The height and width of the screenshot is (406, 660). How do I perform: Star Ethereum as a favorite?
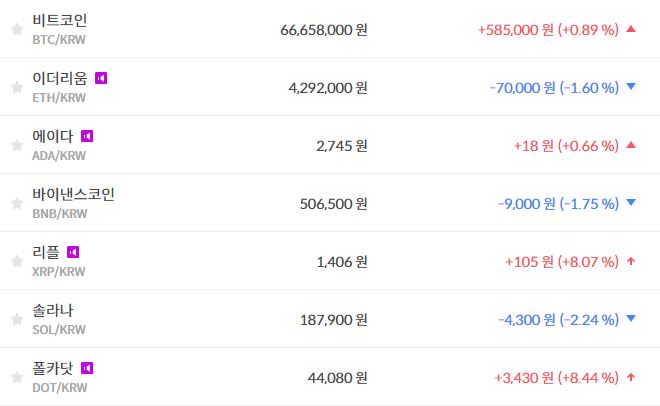point(16,88)
